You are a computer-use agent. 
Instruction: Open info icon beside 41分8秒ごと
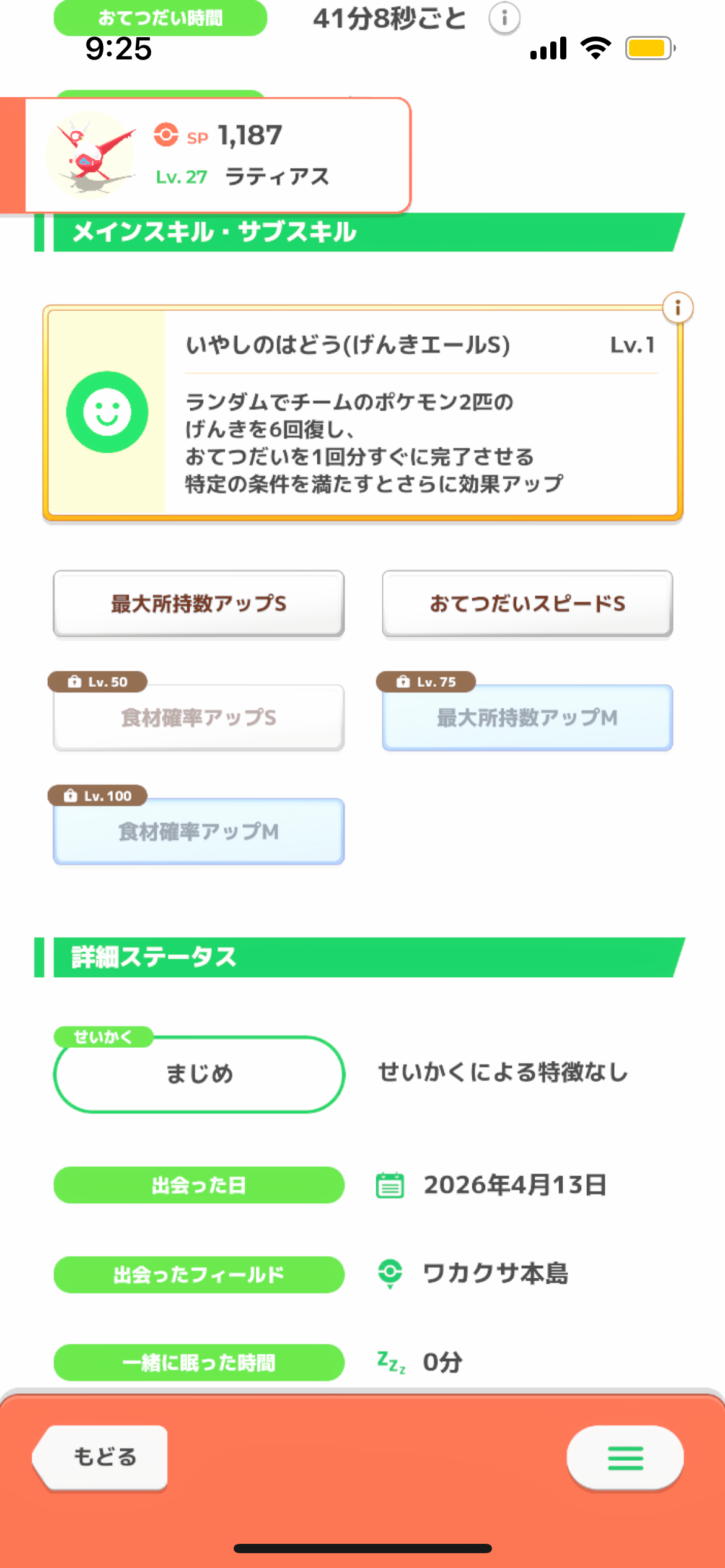[504, 19]
